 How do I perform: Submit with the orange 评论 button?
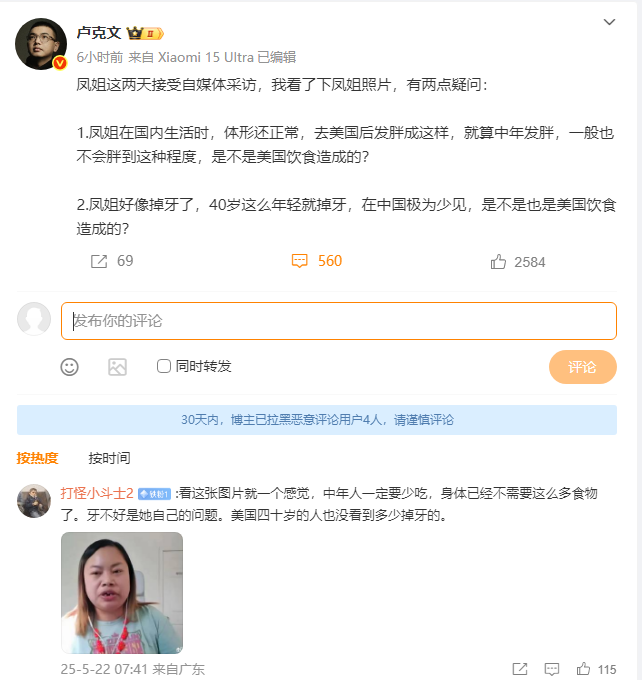pos(582,367)
